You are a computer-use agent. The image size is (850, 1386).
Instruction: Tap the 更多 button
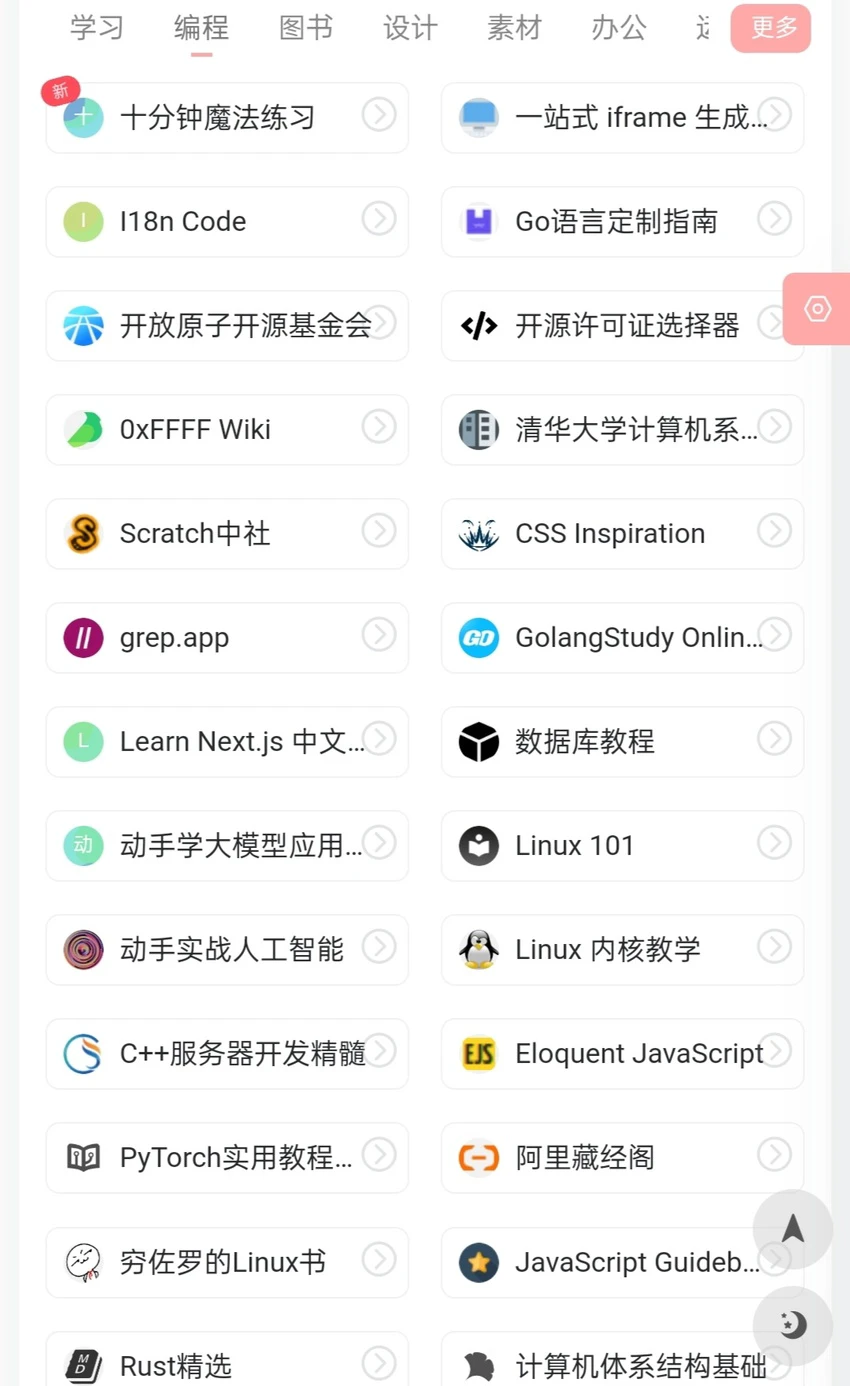click(x=770, y=28)
